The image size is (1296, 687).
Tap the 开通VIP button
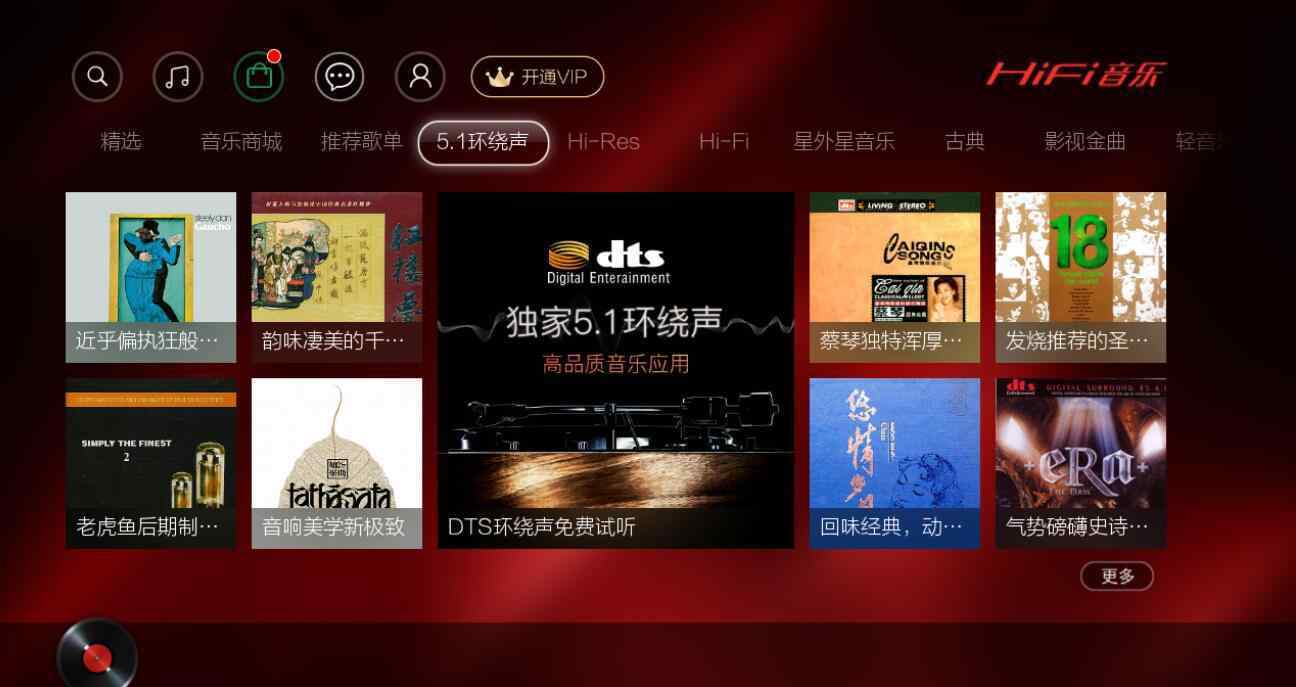point(537,77)
